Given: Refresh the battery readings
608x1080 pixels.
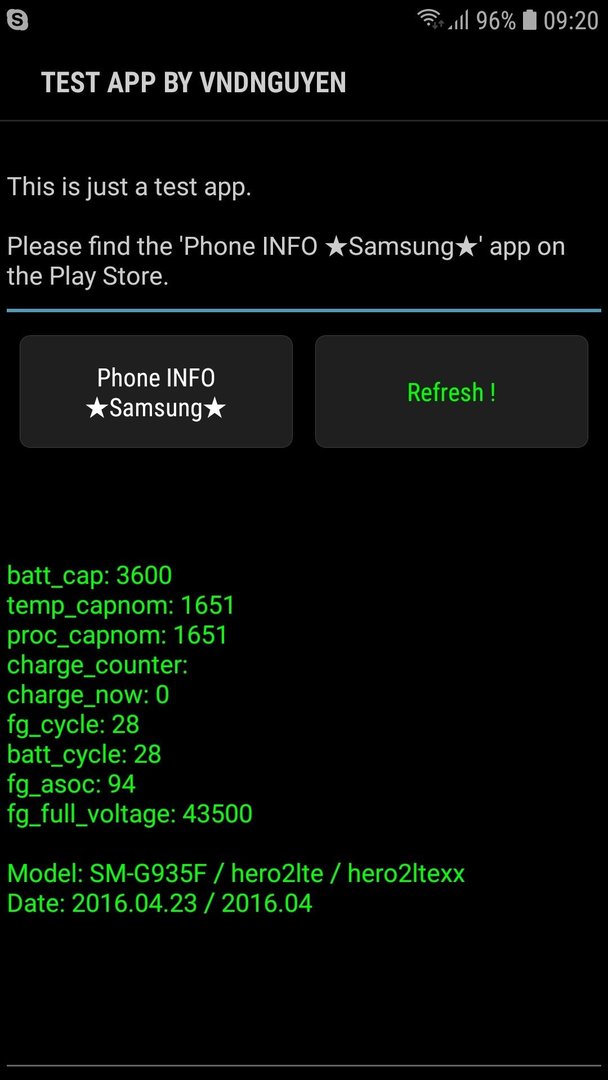Looking at the screenshot, I should pyautogui.click(x=451, y=392).
